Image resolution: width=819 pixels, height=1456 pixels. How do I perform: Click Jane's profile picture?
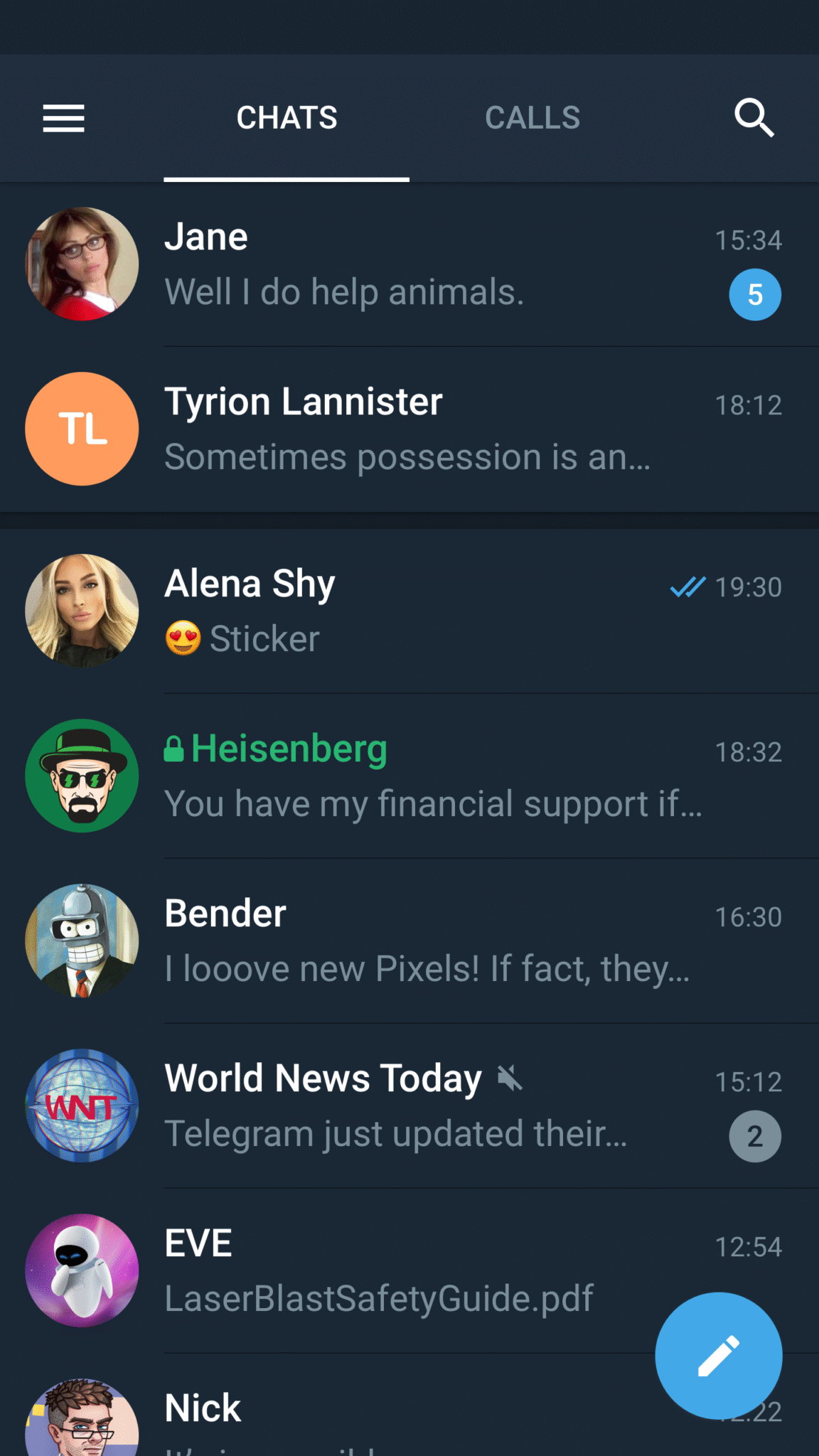tap(82, 264)
